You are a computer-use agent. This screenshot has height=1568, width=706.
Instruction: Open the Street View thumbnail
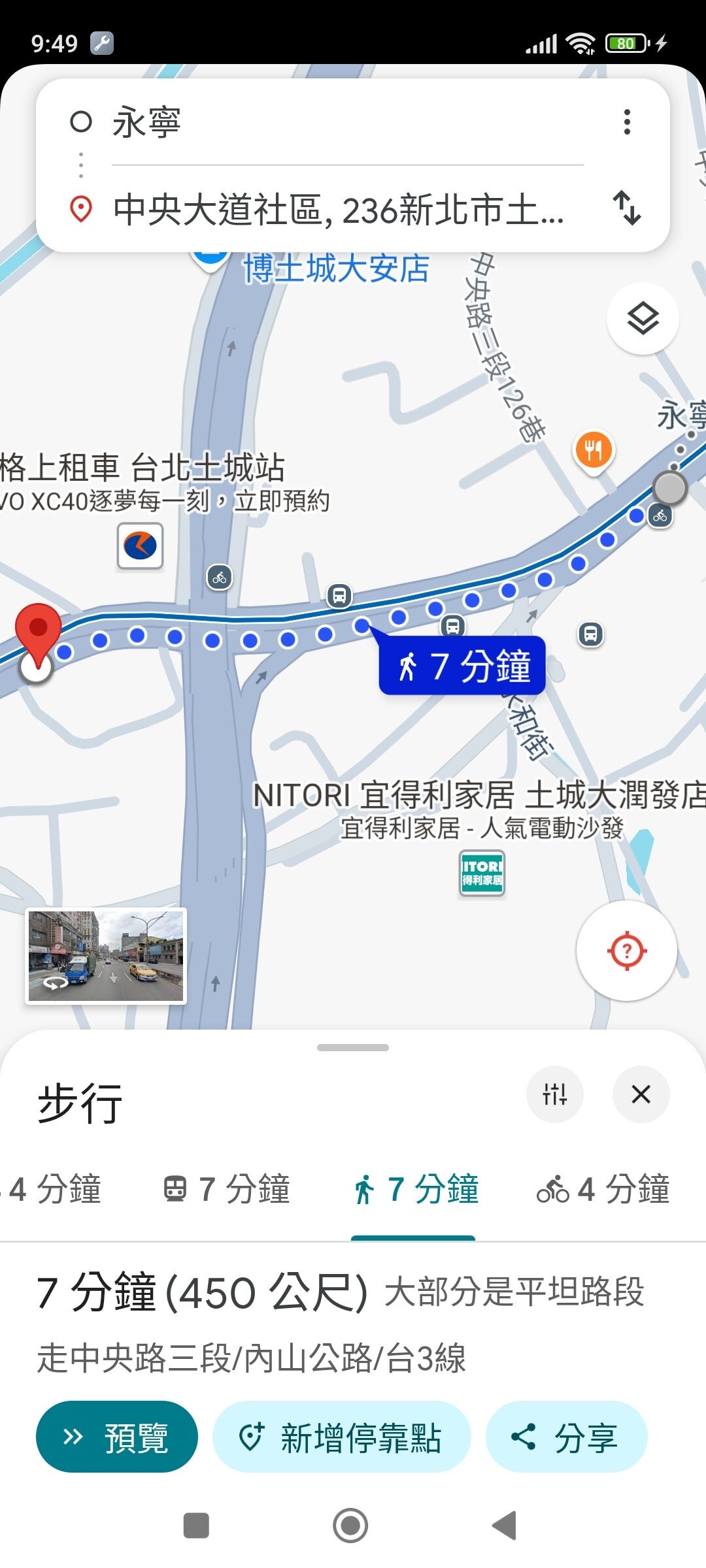click(106, 956)
